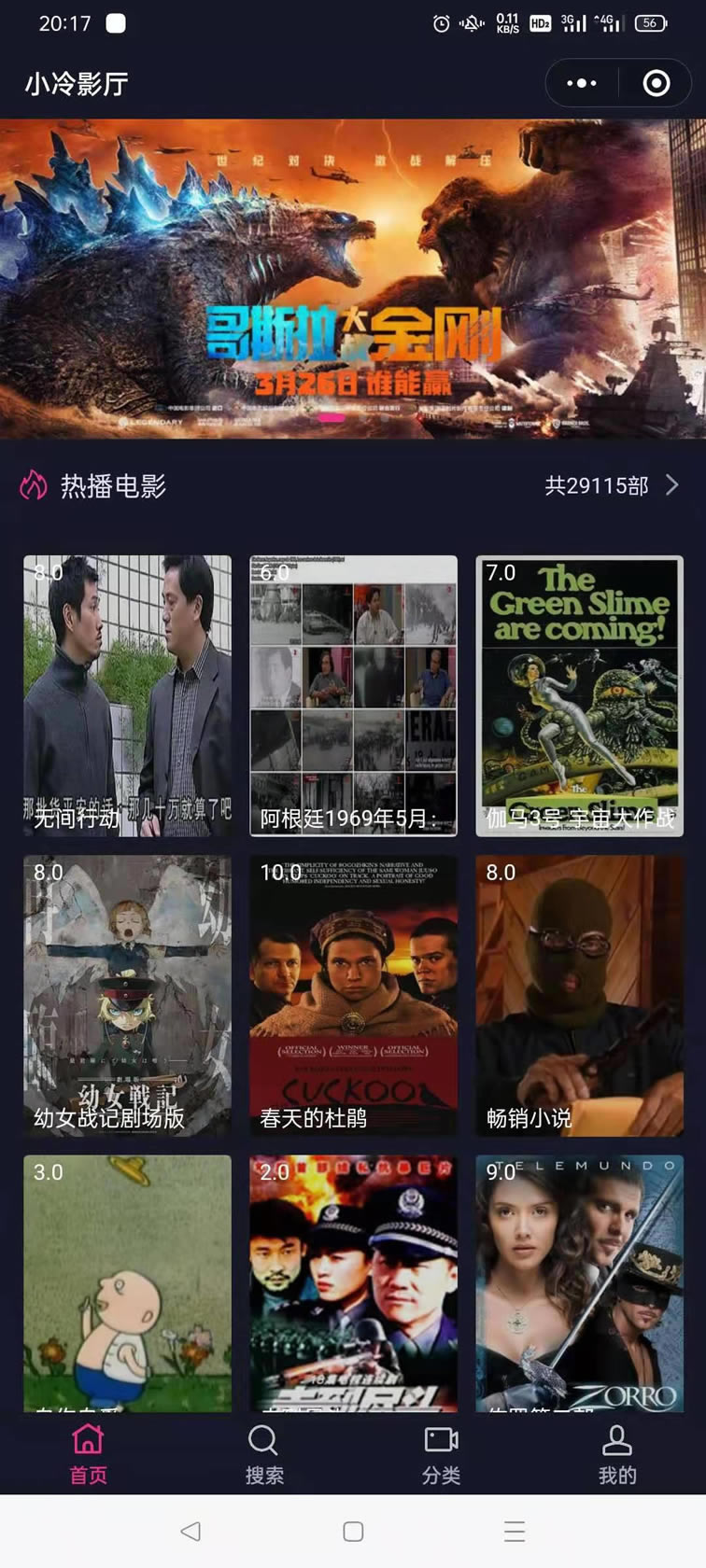
Task: View all 29115 hot movies
Action: click(612, 485)
